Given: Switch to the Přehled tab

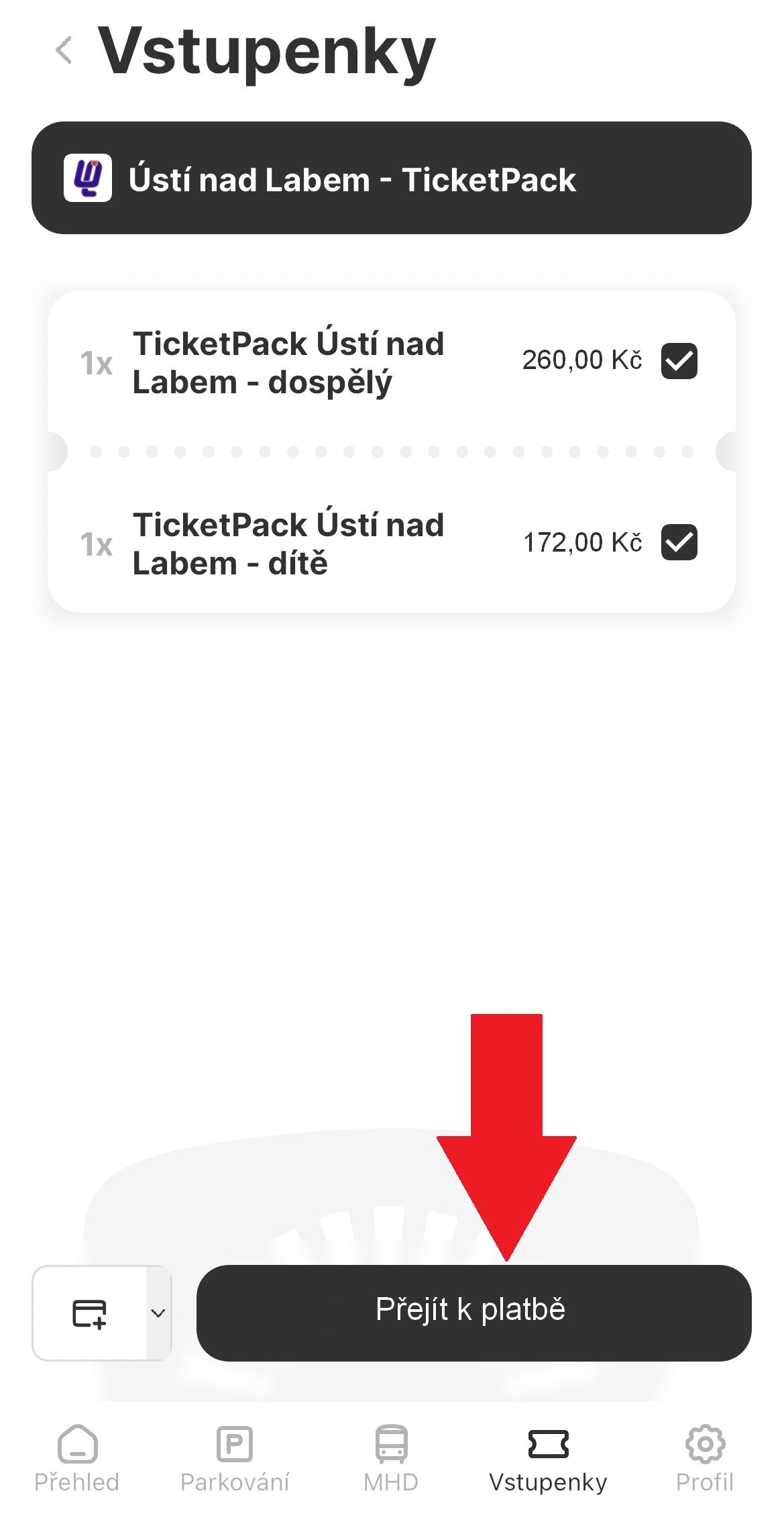Looking at the screenshot, I should (77, 1458).
